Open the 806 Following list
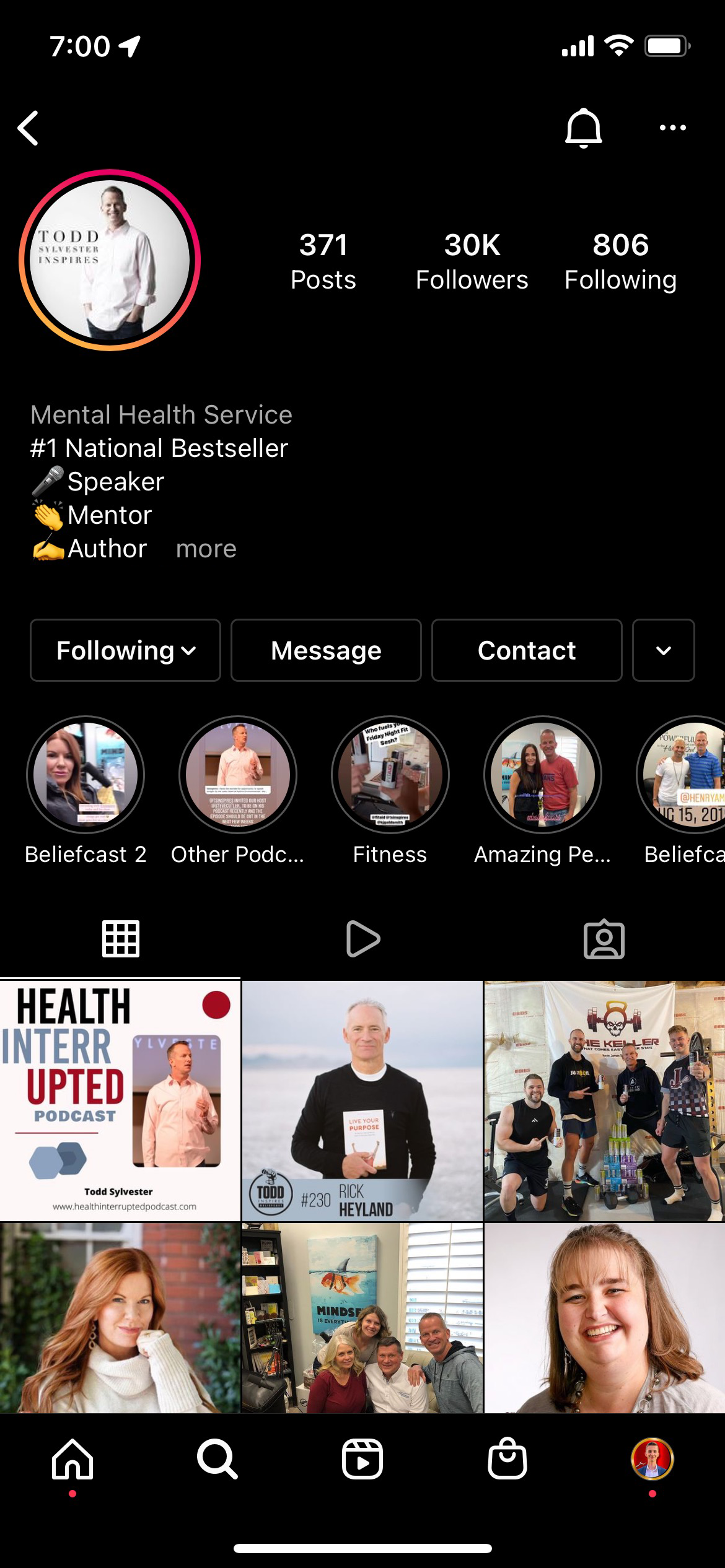 pos(620,261)
